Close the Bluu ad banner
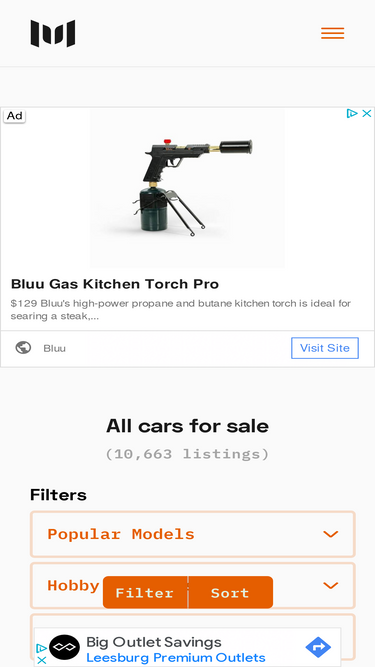 pos(367,114)
